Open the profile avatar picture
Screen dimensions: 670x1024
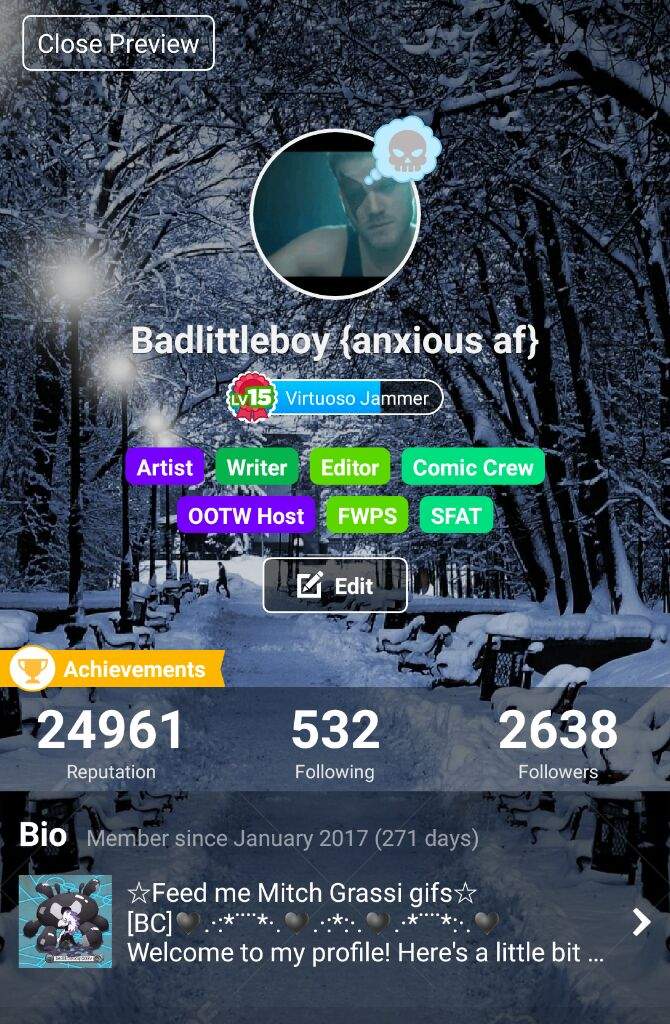click(x=334, y=214)
